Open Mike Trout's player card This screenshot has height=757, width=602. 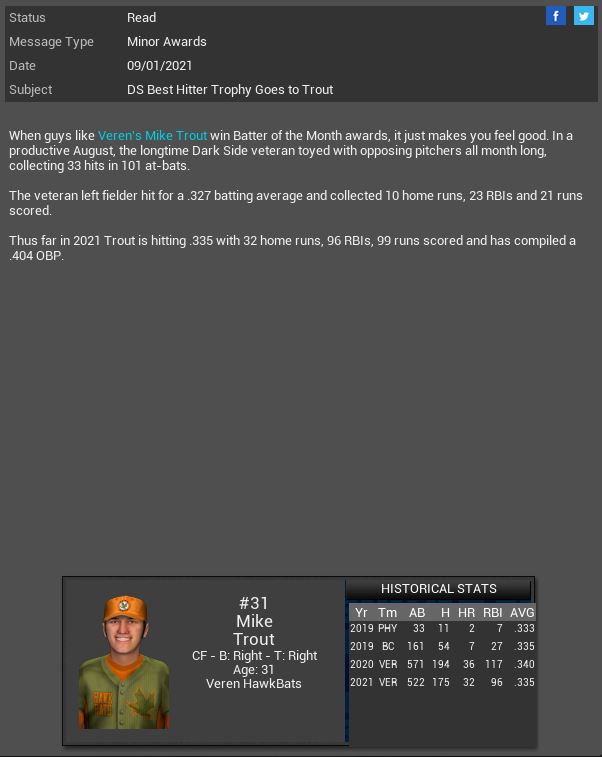pos(205,661)
